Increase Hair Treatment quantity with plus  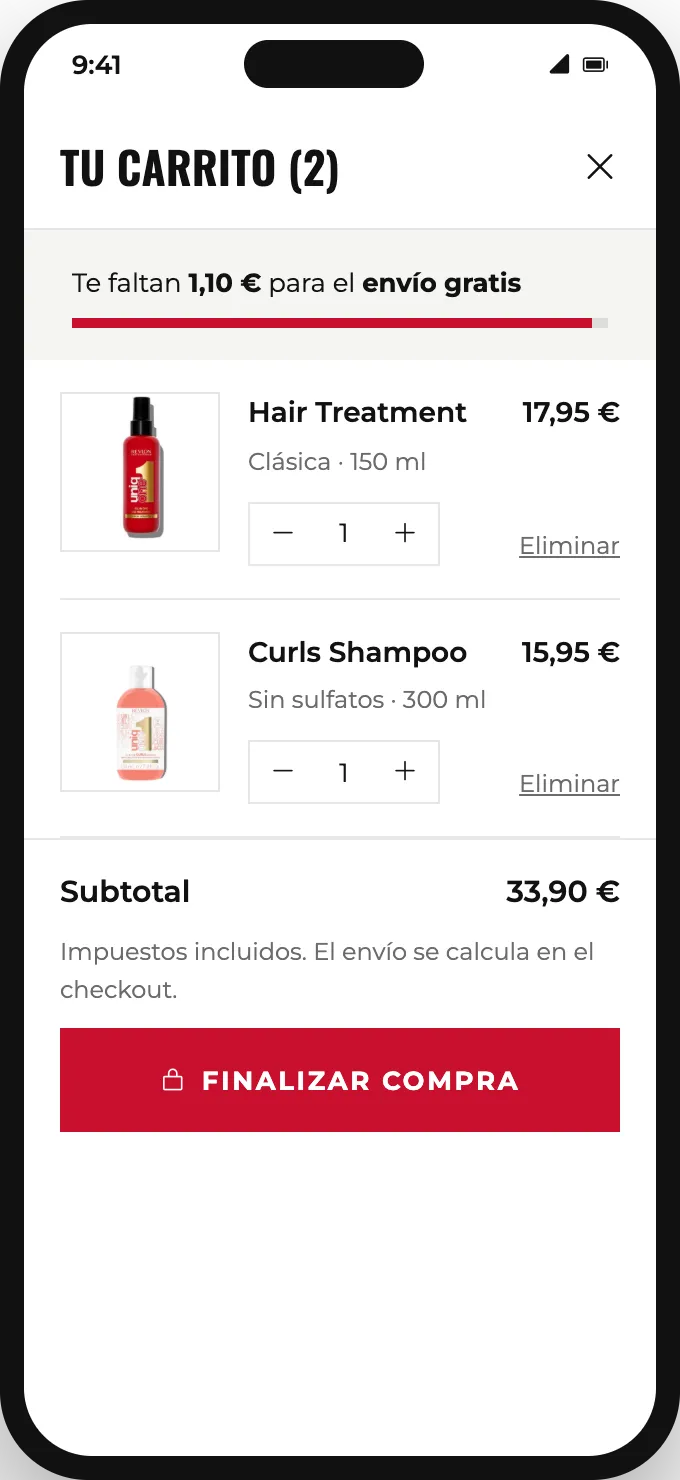pyautogui.click(x=405, y=534)
